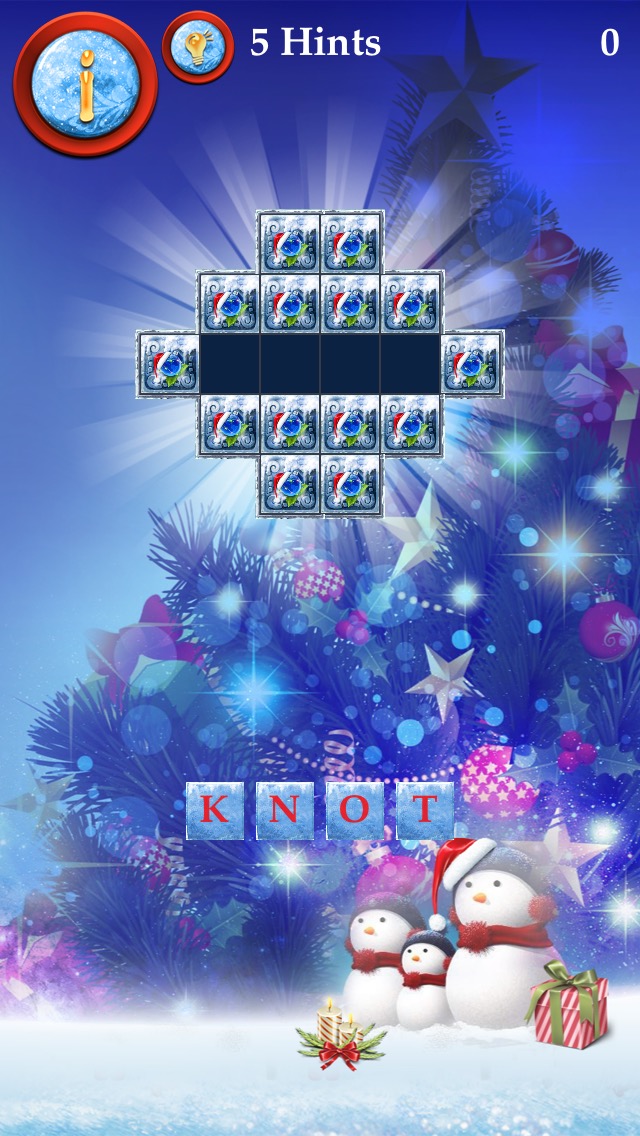This screenshot has width=640, height=1136.
Task: Select the letter N tile
Action: (285, 810)
